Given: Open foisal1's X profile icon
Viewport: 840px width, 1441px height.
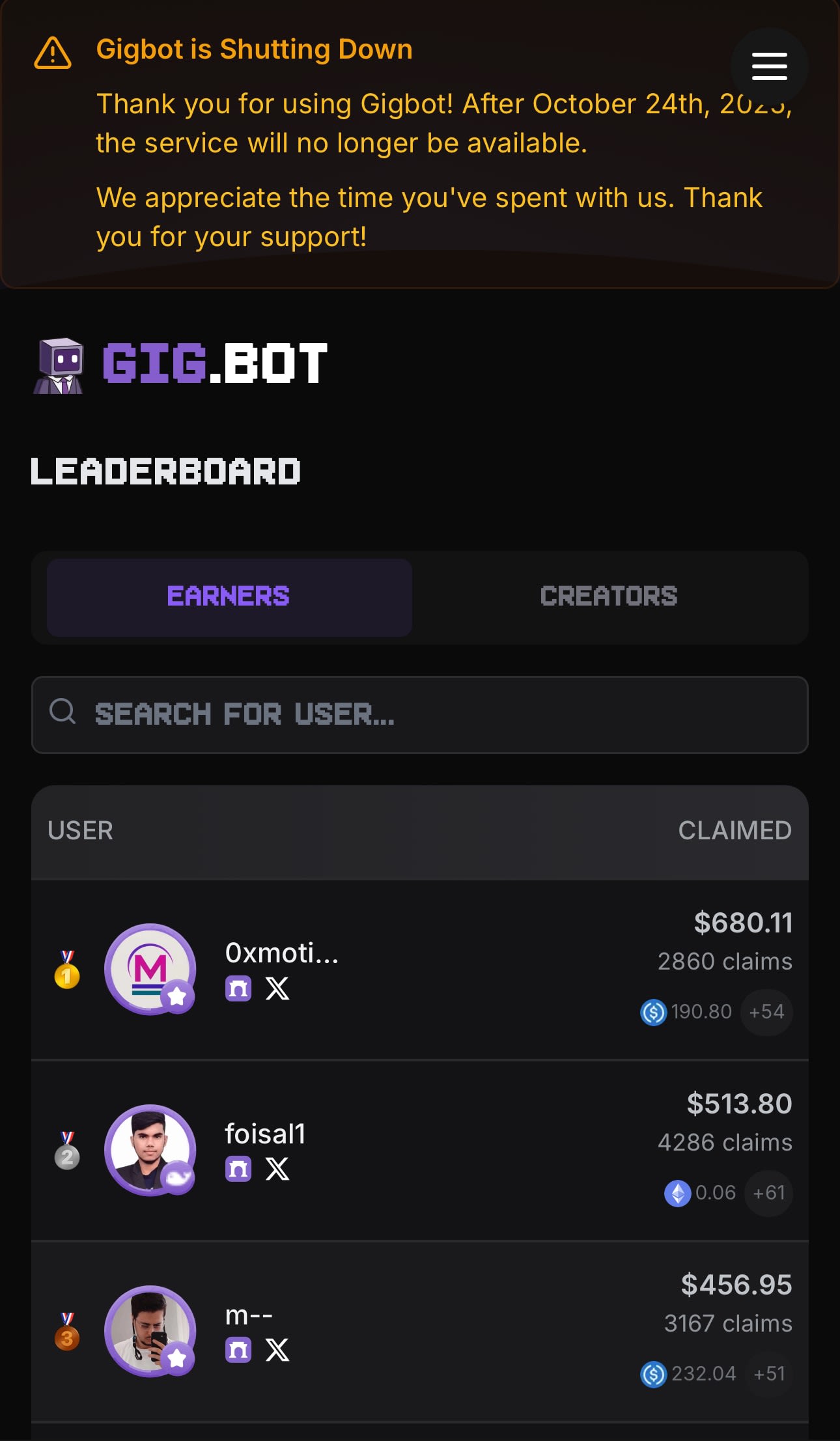Looking at the screenshot, I should point(277,1169).
